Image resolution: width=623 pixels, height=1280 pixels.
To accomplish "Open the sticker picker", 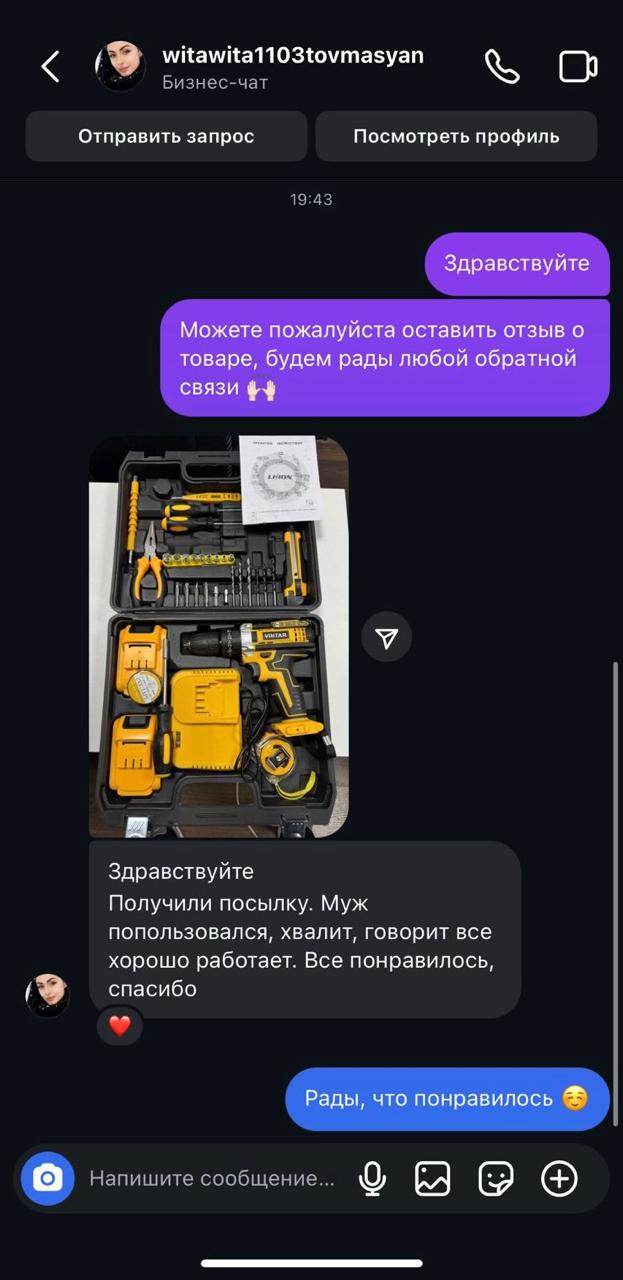I will 496,1179.
